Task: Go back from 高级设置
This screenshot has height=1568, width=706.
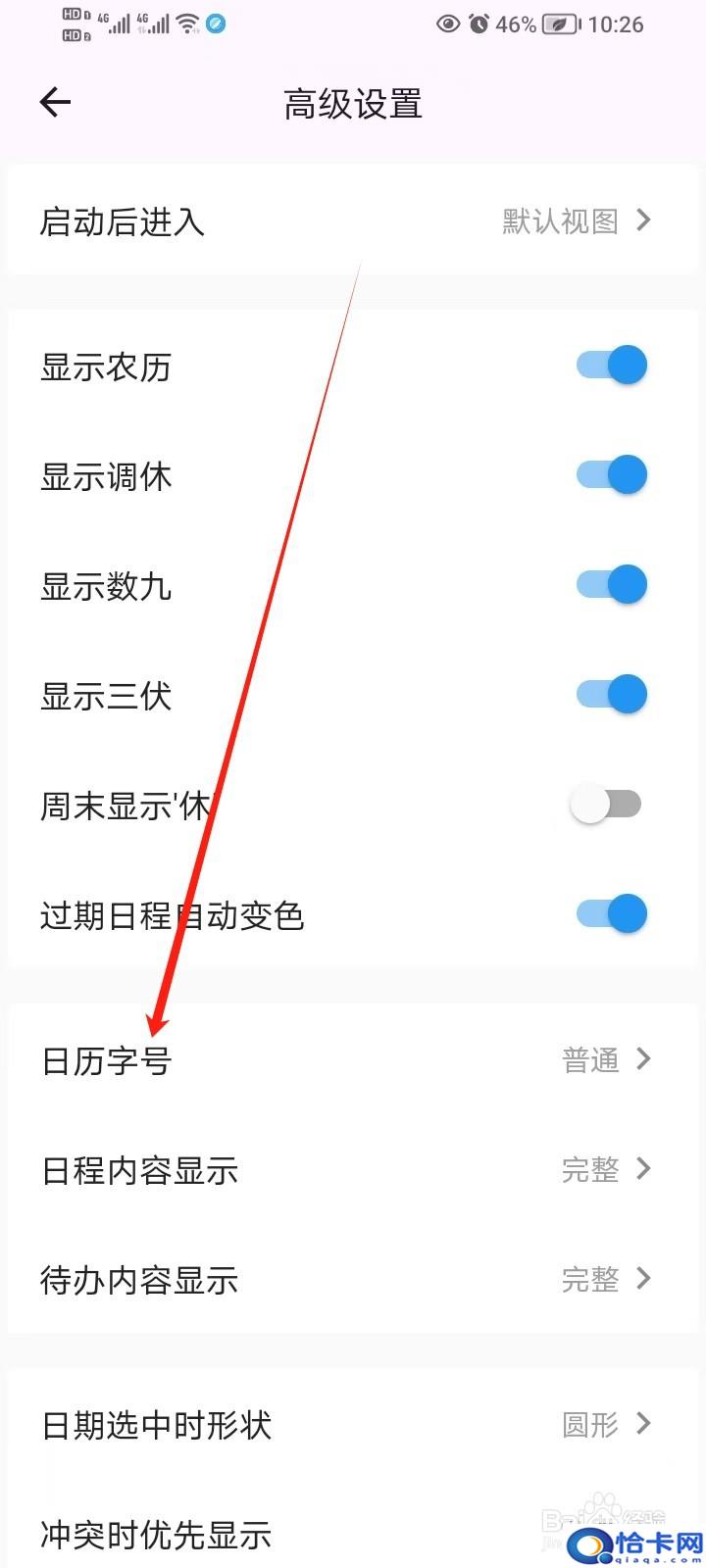Action: point(55,102)
